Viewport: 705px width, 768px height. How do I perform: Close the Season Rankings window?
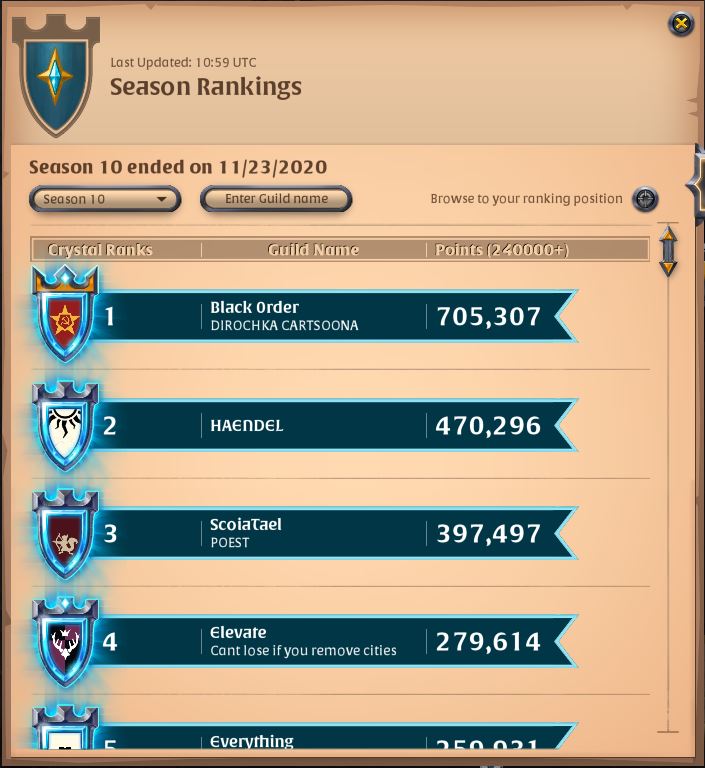coord(680,24)
